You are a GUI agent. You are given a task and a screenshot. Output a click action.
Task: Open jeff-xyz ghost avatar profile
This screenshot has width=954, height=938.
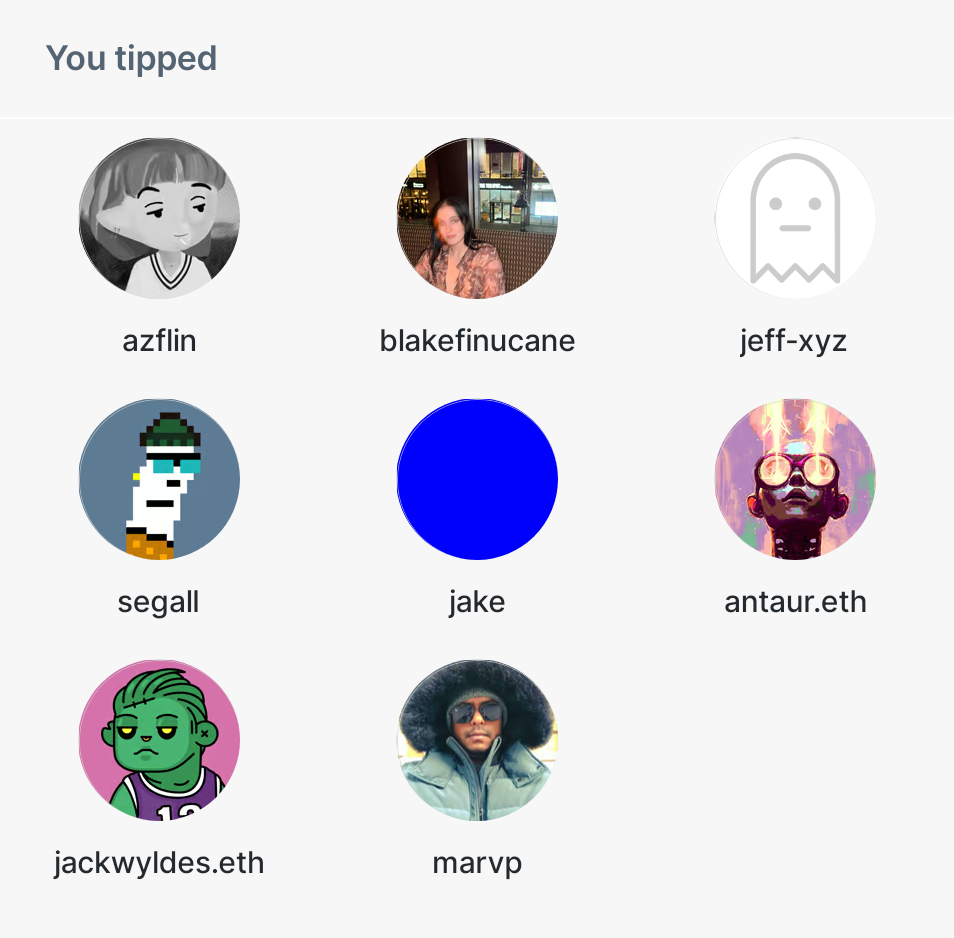pos(795,218)
